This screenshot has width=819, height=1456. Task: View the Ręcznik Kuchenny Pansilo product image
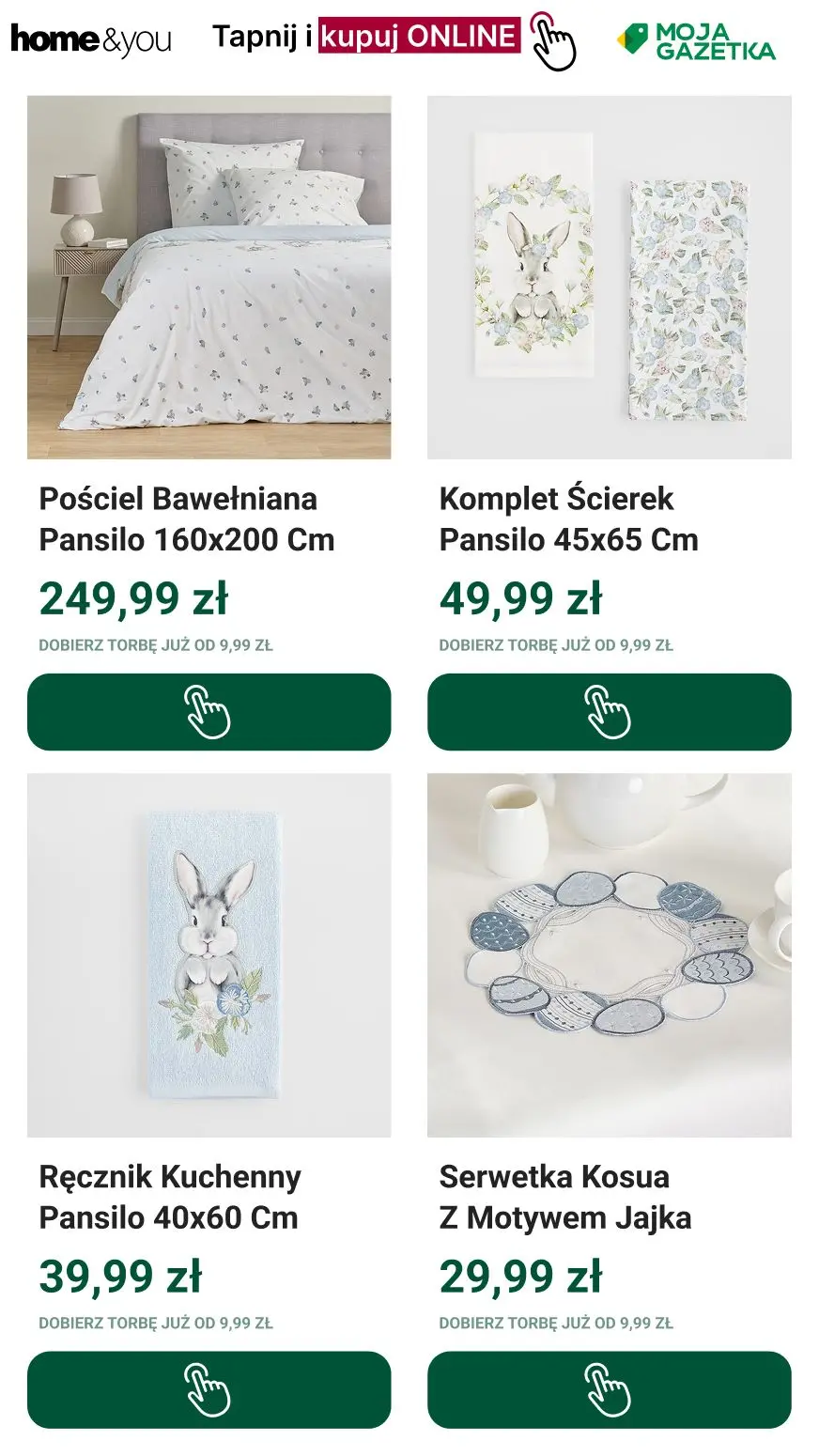pyautogui.click(x=209, y=954)
